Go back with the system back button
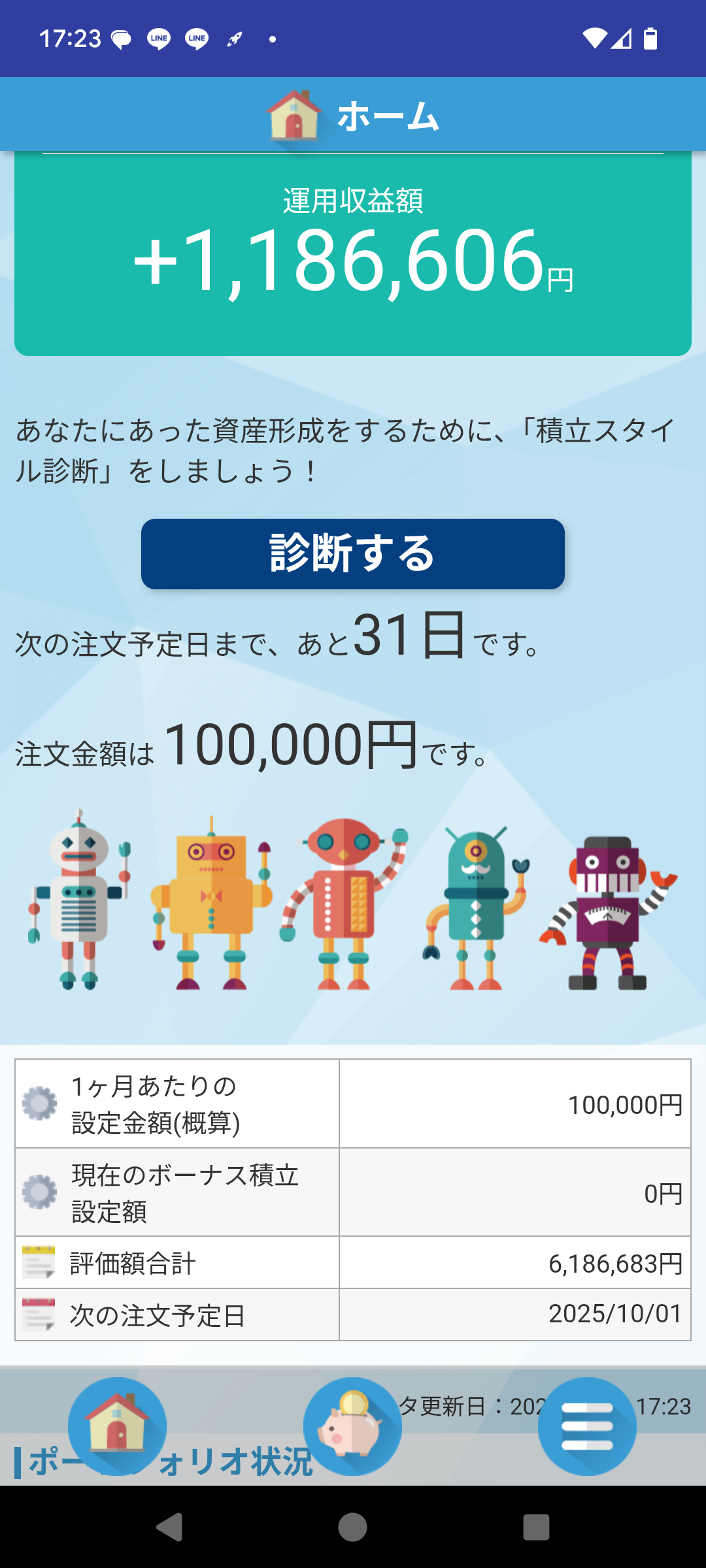706x1568 pixels. click(x=169, y=1527)
